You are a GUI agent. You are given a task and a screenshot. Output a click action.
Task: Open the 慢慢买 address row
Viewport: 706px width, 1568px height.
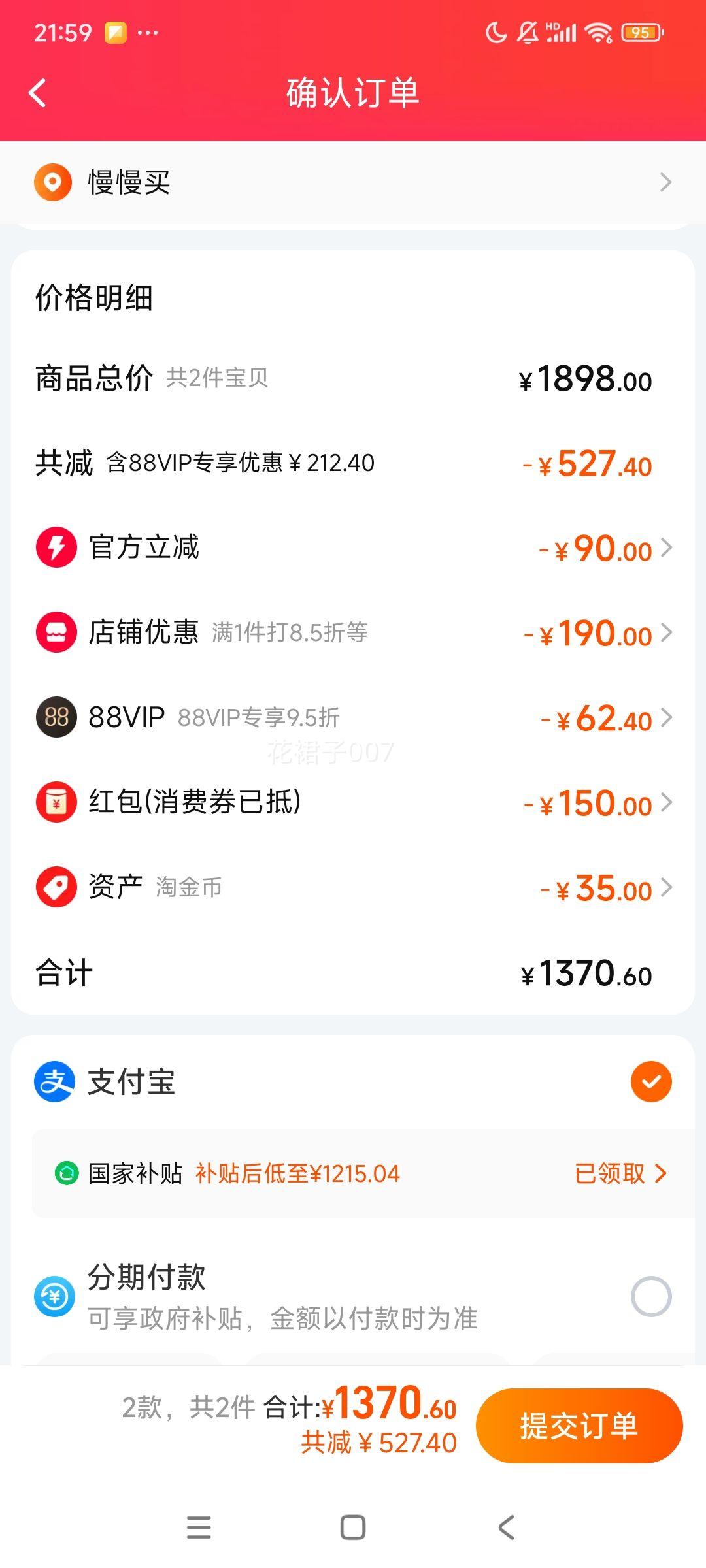click(x=353, y=182)
